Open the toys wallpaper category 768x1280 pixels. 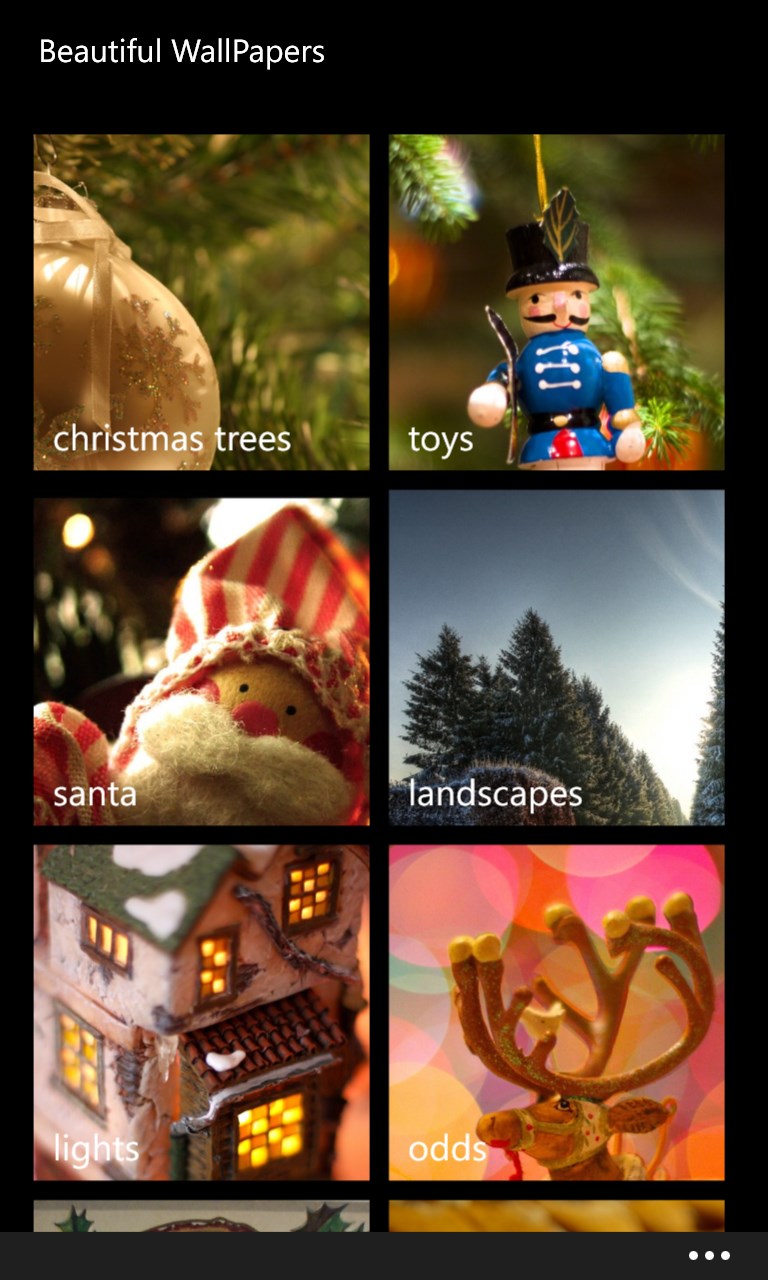(556, 302)
